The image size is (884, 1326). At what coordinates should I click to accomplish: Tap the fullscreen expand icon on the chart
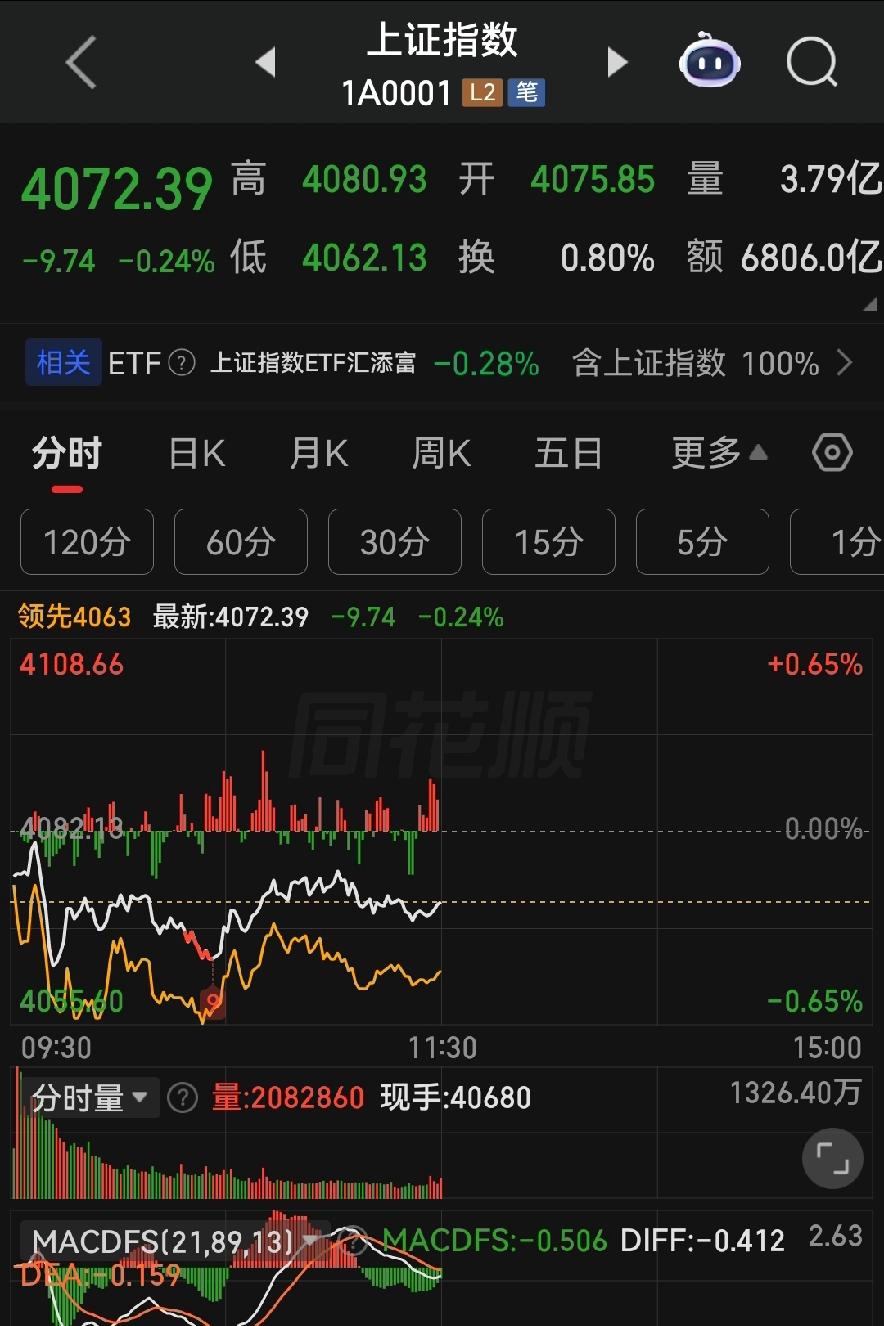point(831,1157)
